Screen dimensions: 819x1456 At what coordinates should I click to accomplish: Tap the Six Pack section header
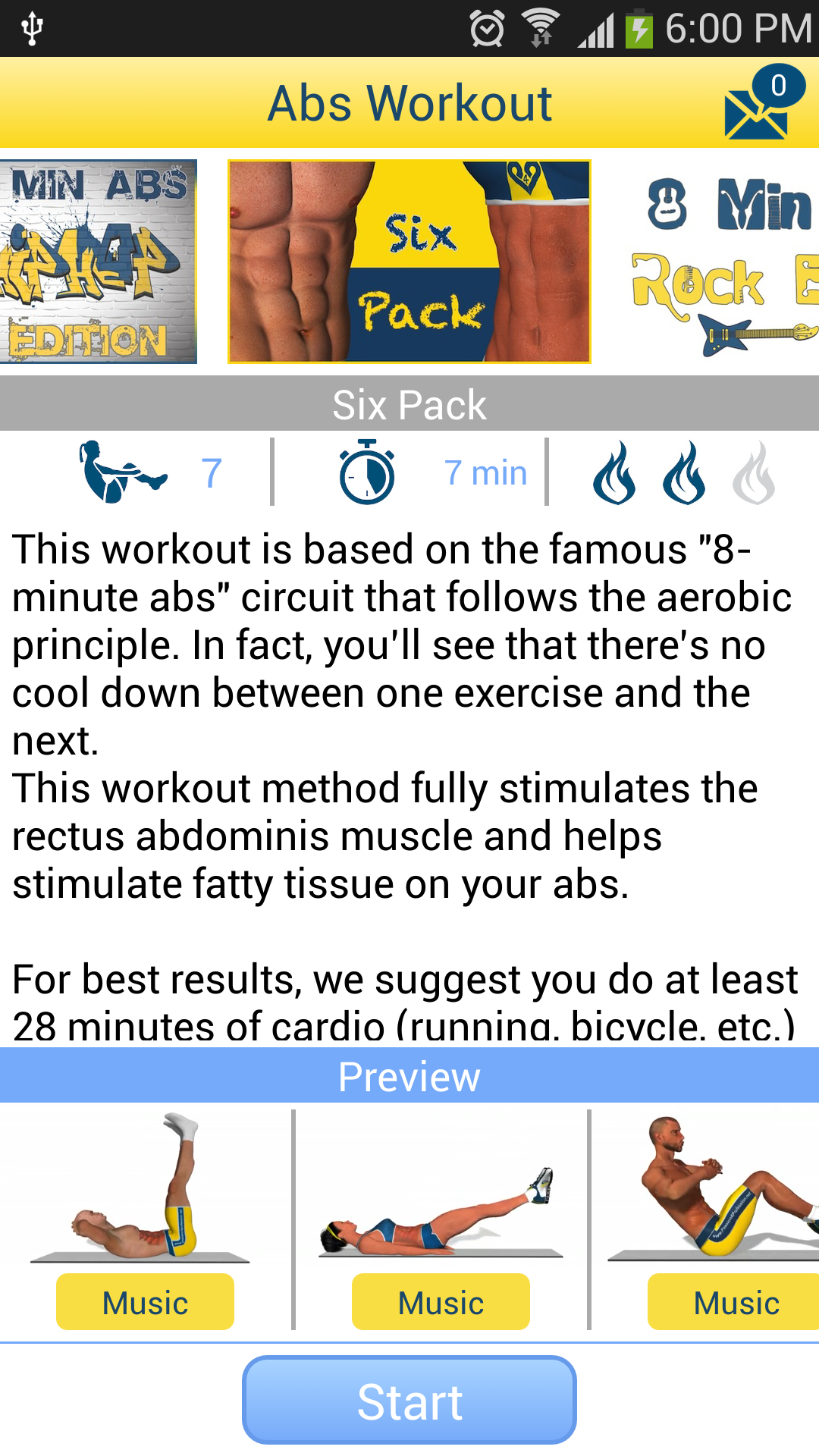pyautogui.click(x=409, y=404)
